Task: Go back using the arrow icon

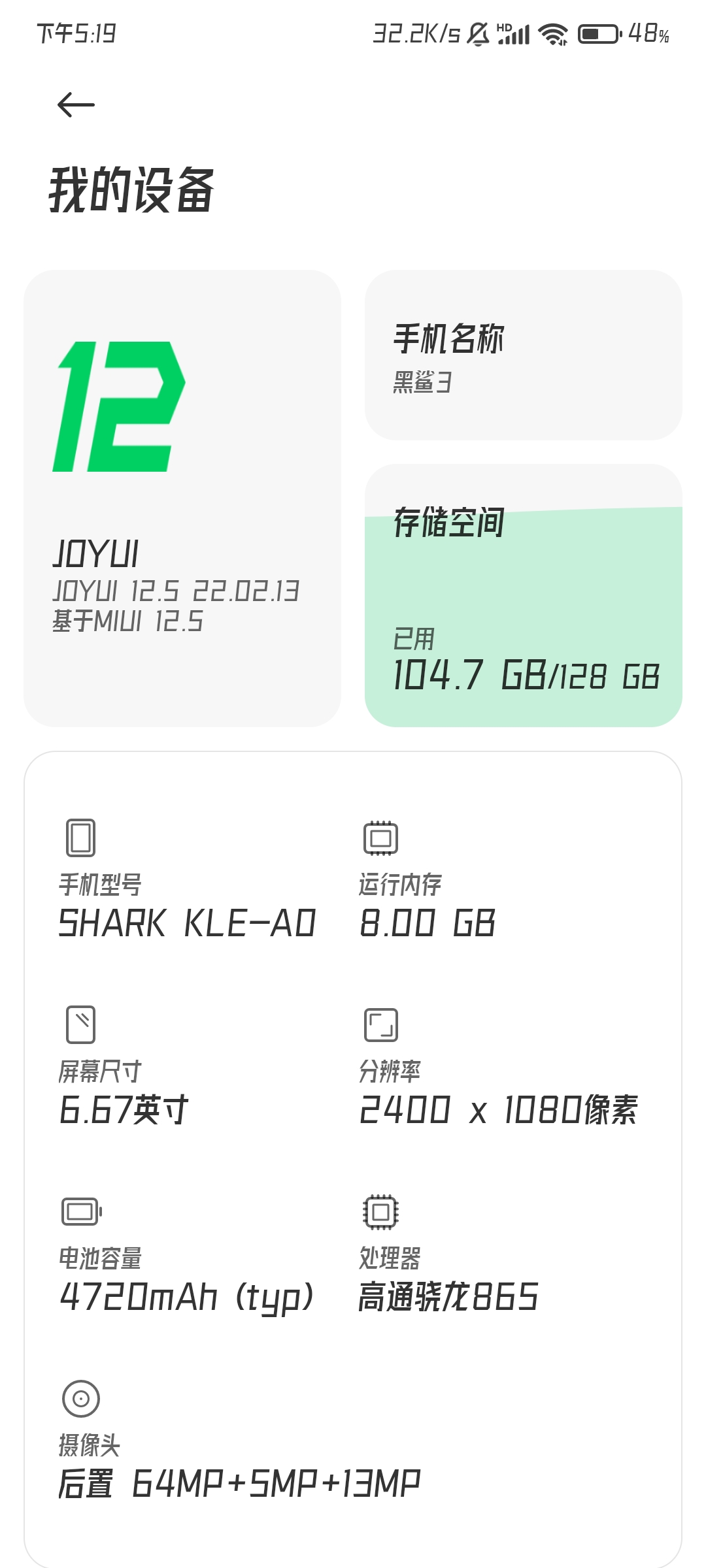Action: click(76, 105)
